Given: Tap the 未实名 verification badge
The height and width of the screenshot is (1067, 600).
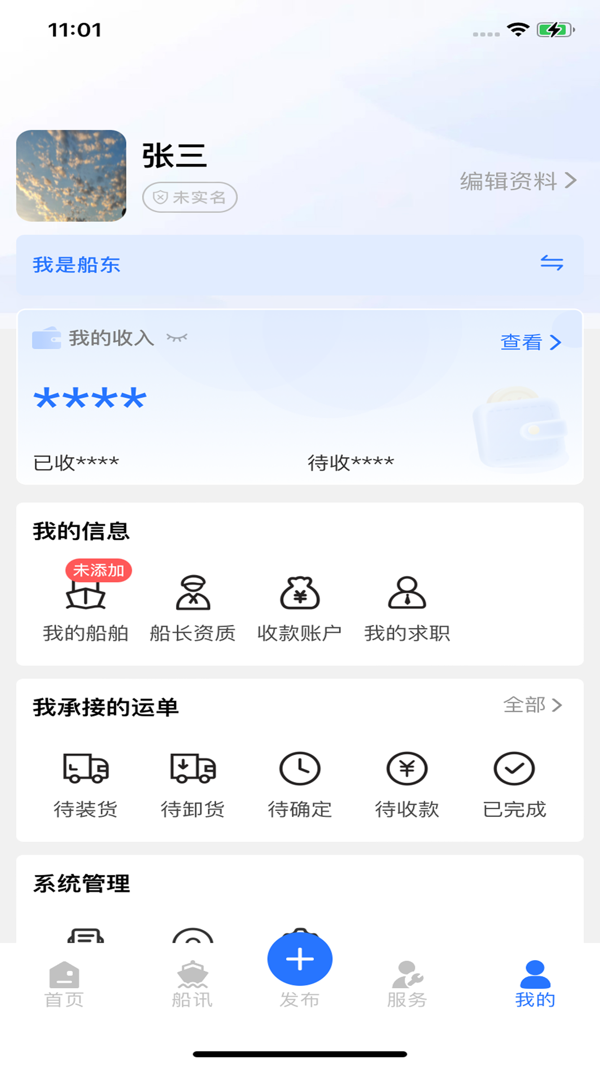Looking at the screenshot, I should (190, 197).
